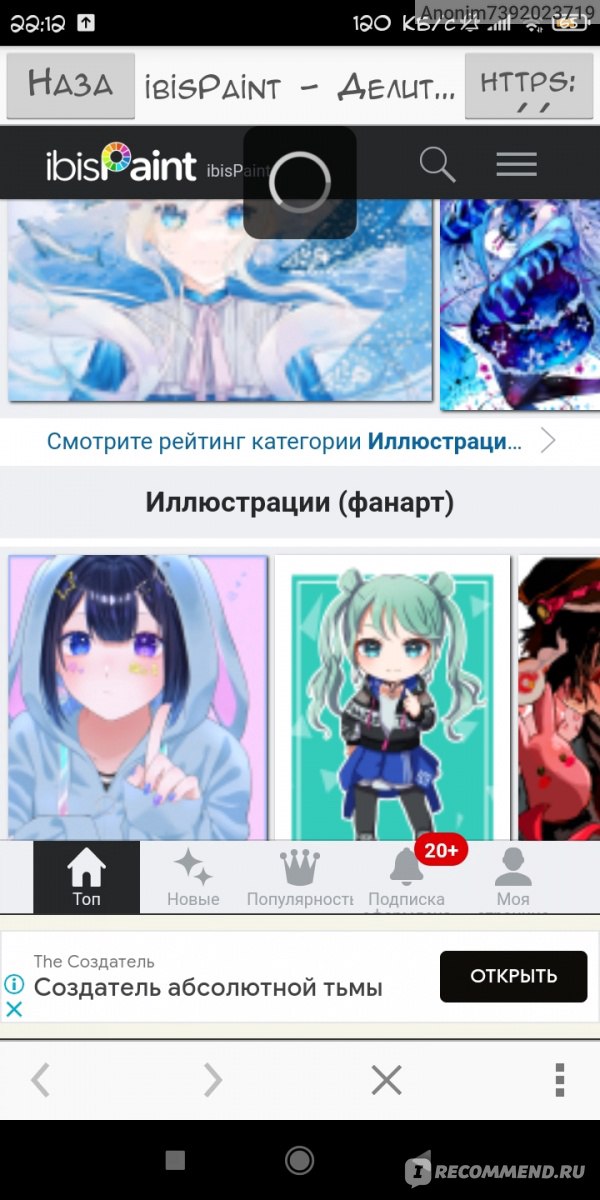Open the green twin-tail chibi fanart
The image size is (600, 1200).
coord(393,697)
